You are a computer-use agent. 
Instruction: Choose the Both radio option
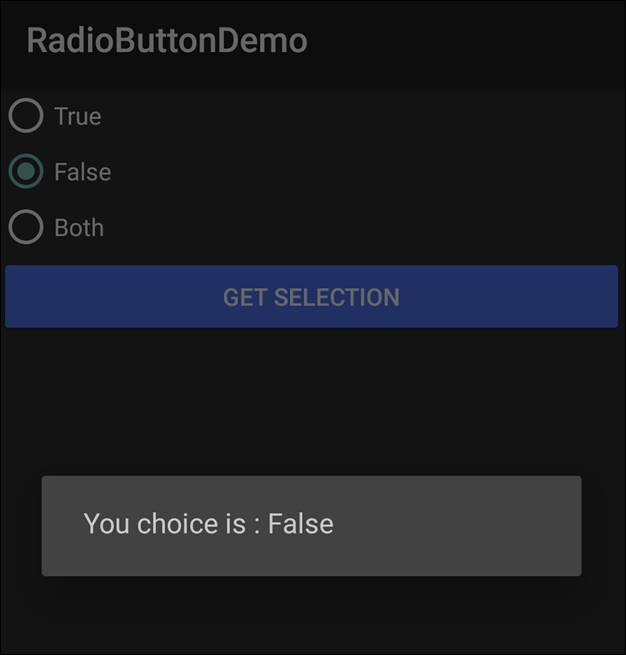click(26, 228)
